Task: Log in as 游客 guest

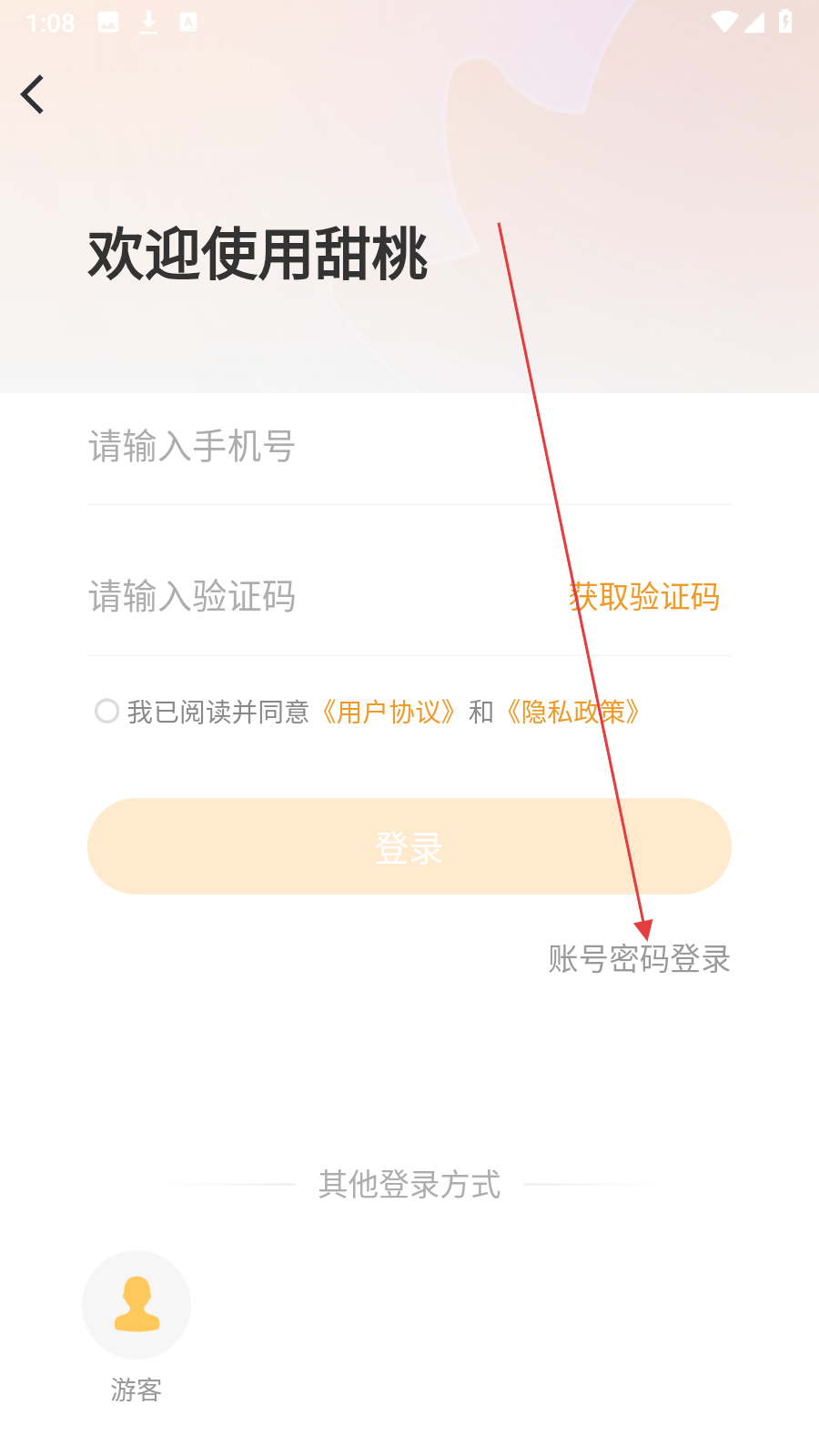Action: 136,1306
